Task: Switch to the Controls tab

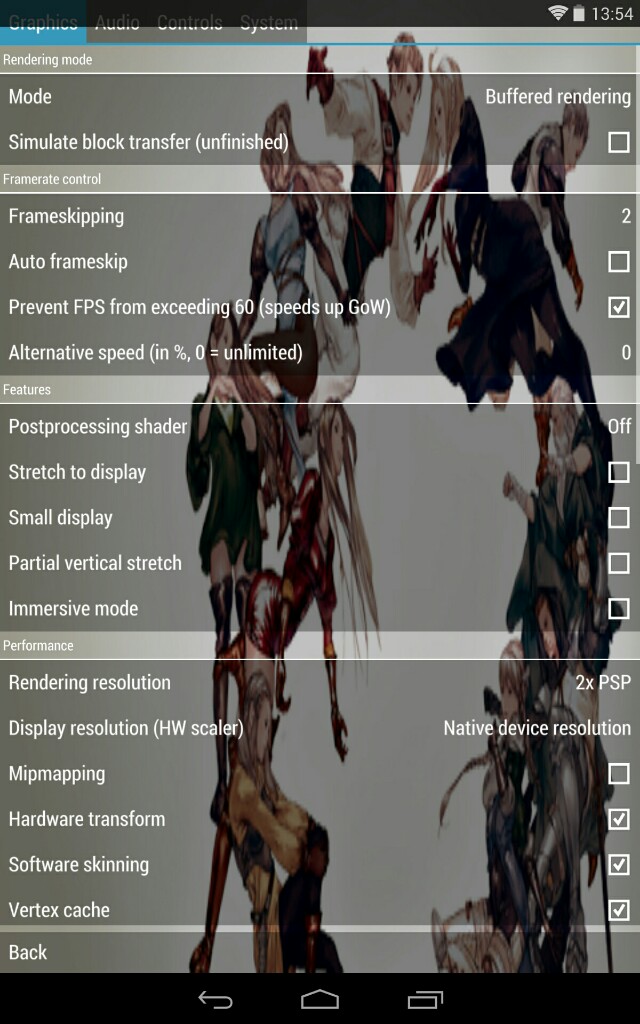Action: coord(189,22)
